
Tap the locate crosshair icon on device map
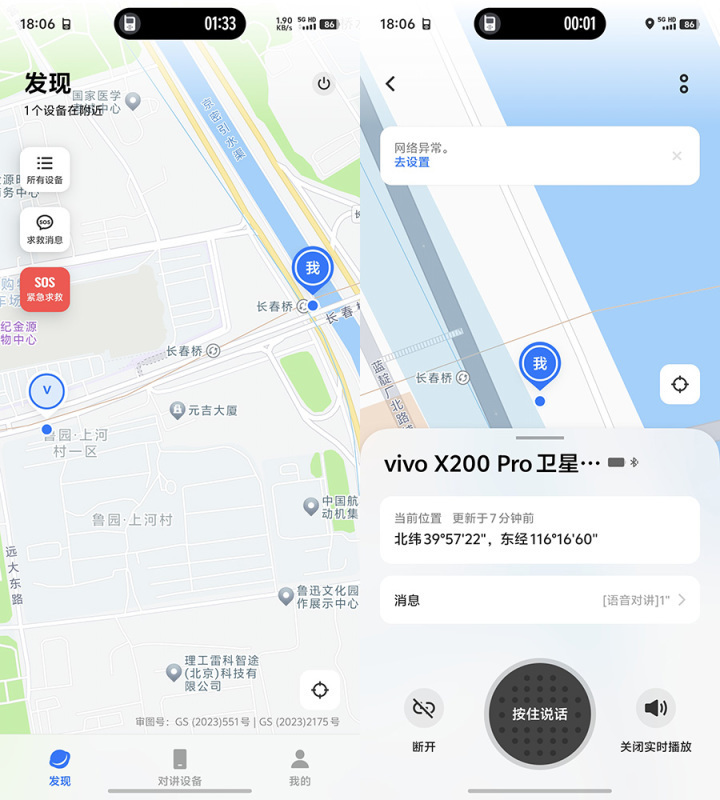point(680,384)
